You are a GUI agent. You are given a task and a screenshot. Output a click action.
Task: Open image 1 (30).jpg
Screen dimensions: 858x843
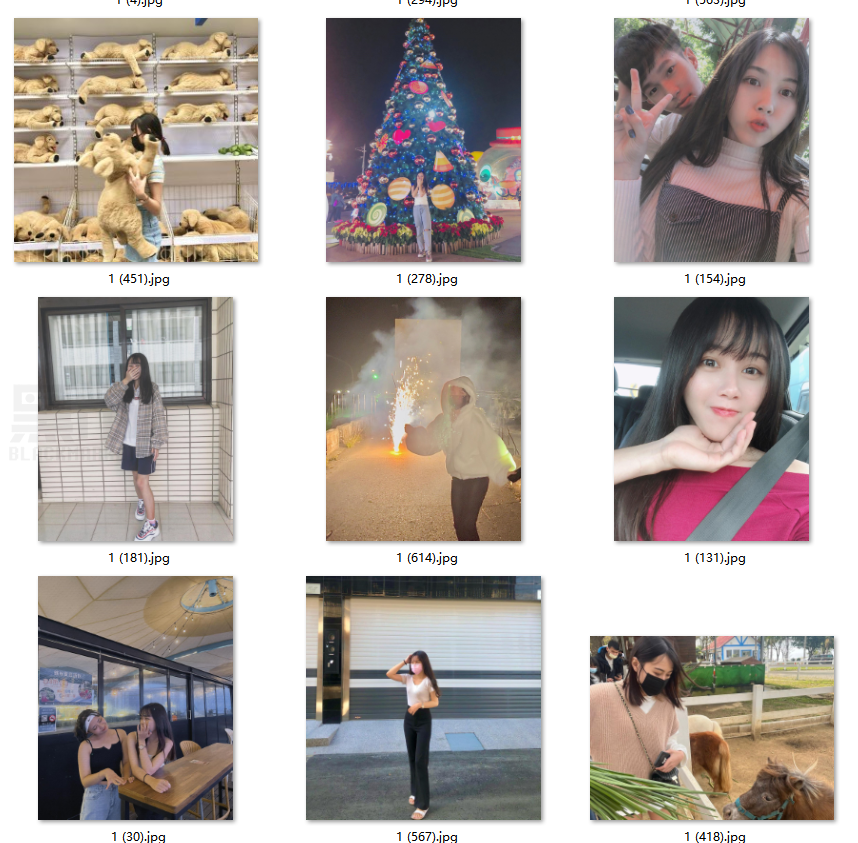pyautogui.click(x=136, y=698)
